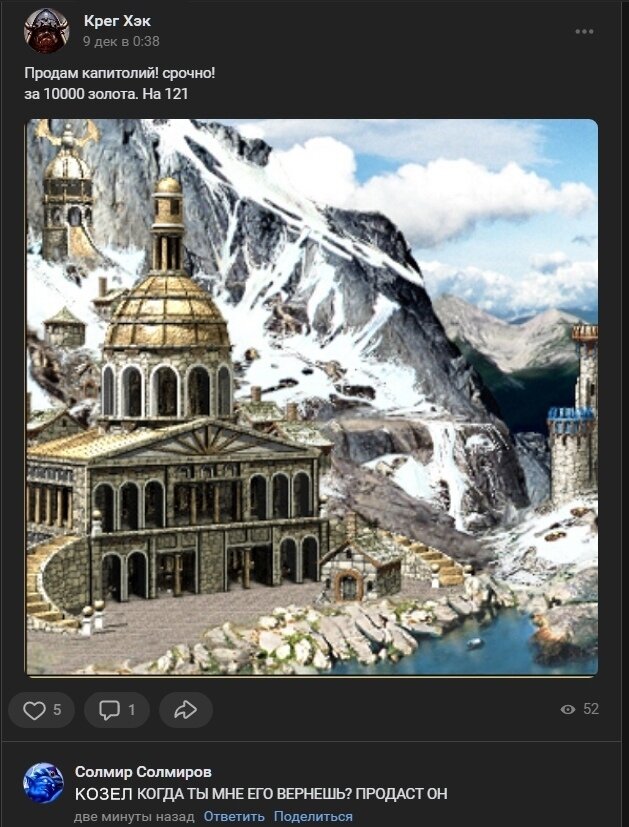This screenshot has height=827, width=629.
Task: Open the post date 9 дек в 0:38
Action: pyautogui.click(x=121, y=42)
